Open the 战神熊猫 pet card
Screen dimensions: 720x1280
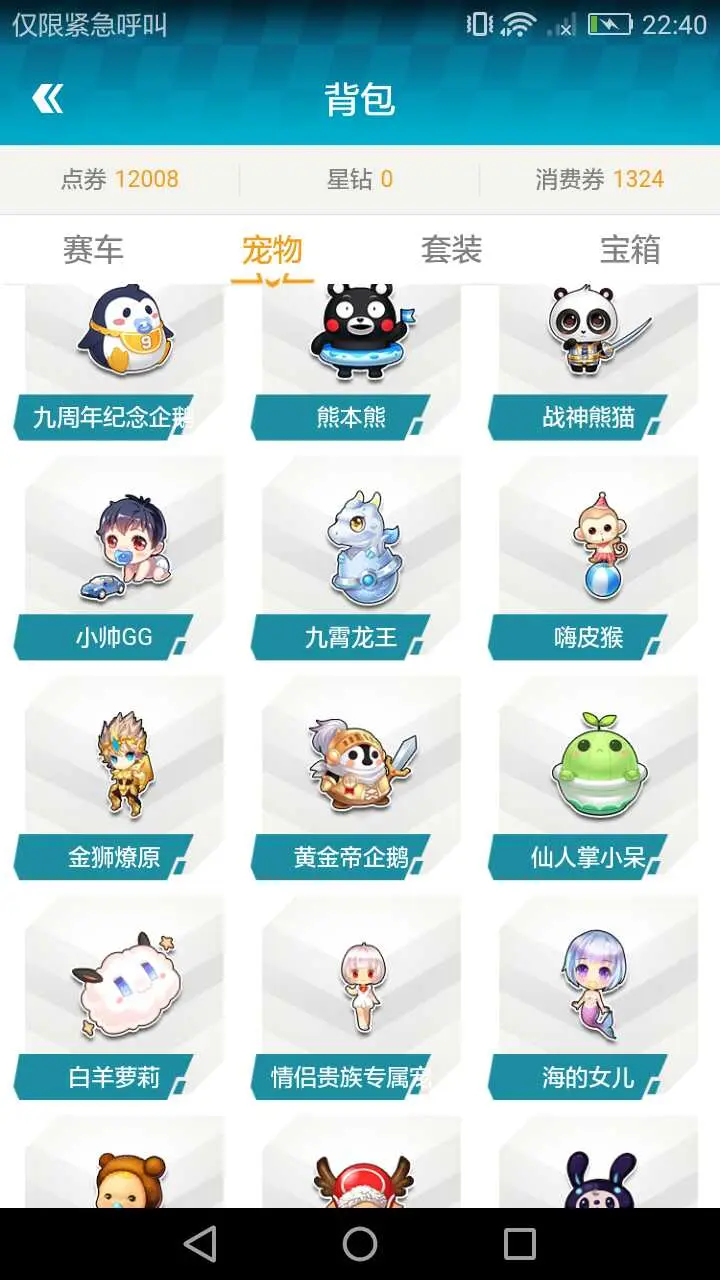(594, 362)
